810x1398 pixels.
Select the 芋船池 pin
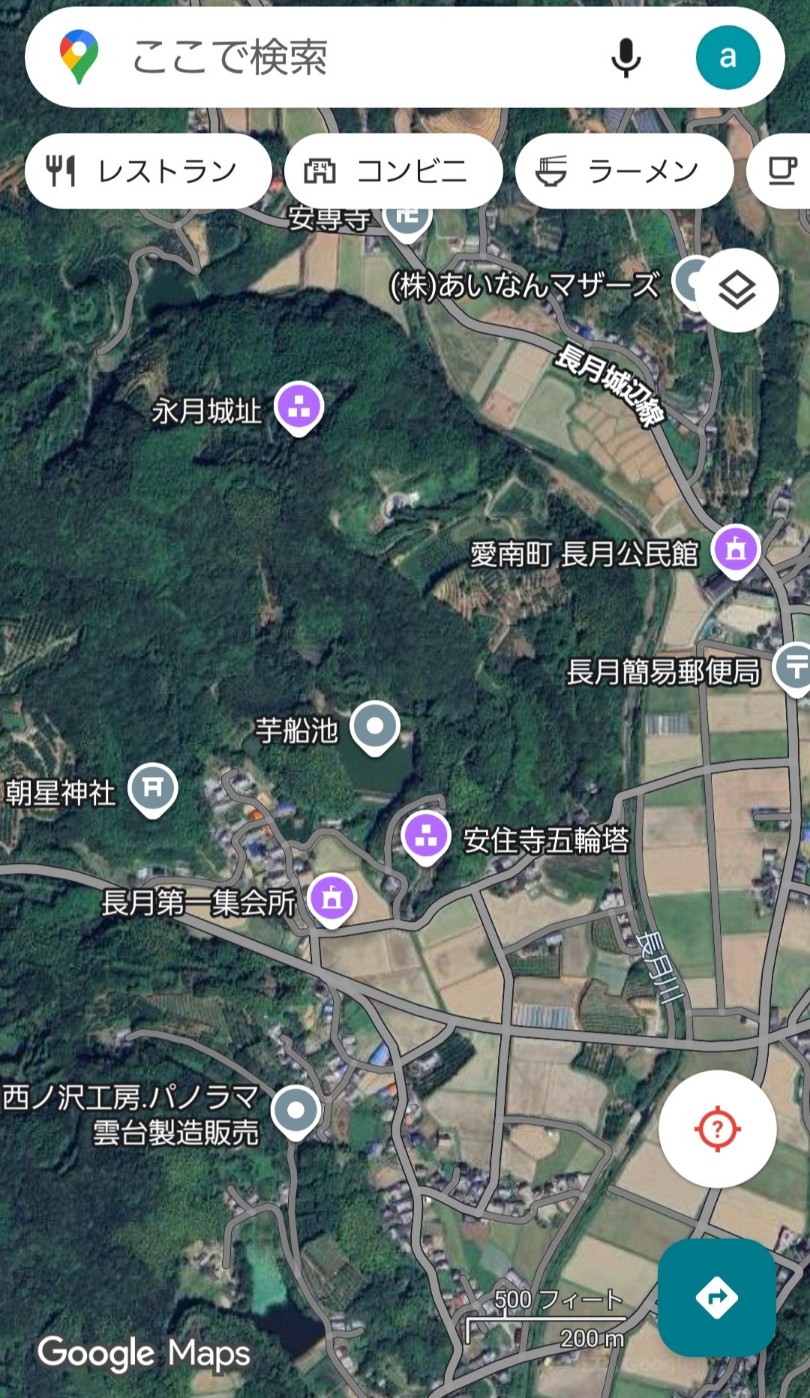click(375, 728)
